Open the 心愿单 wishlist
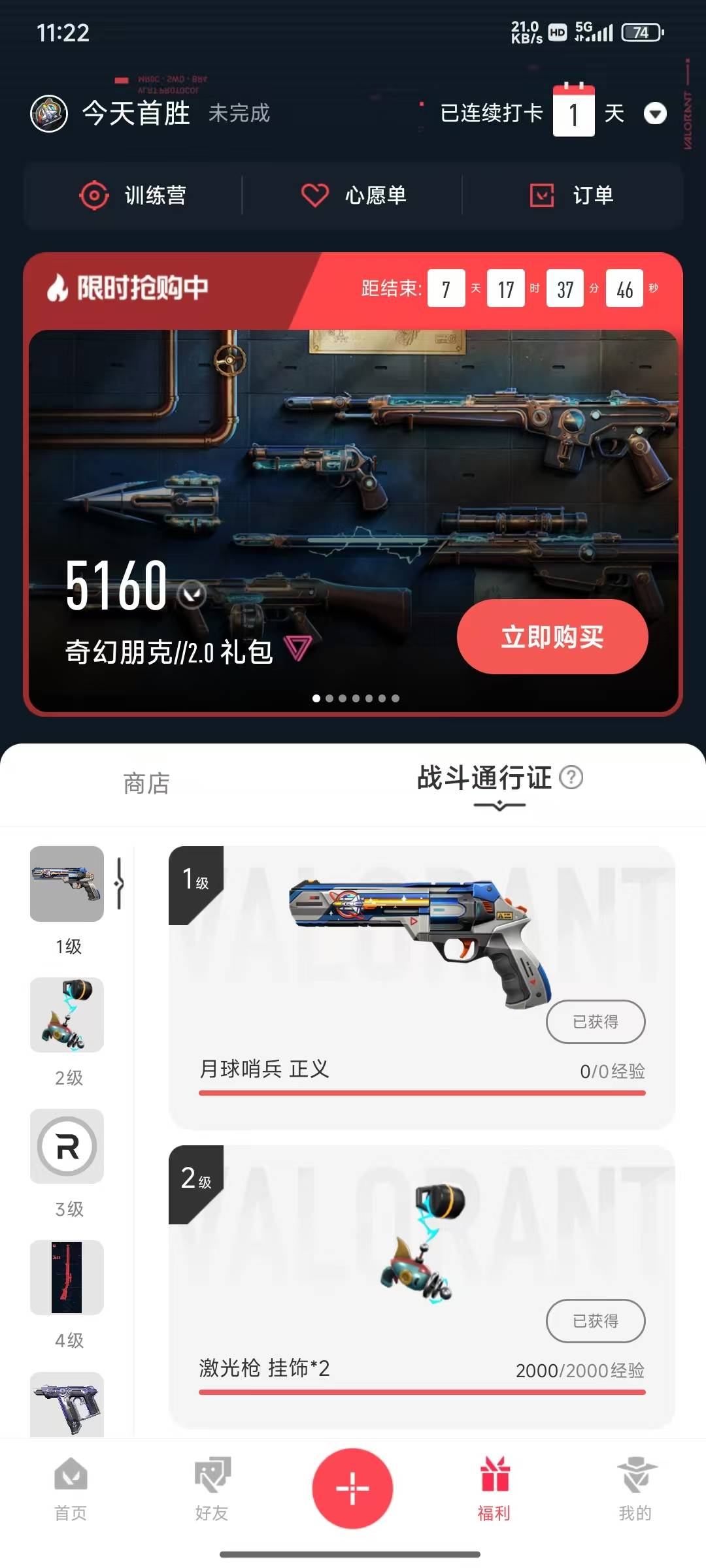 coord(353,195)
